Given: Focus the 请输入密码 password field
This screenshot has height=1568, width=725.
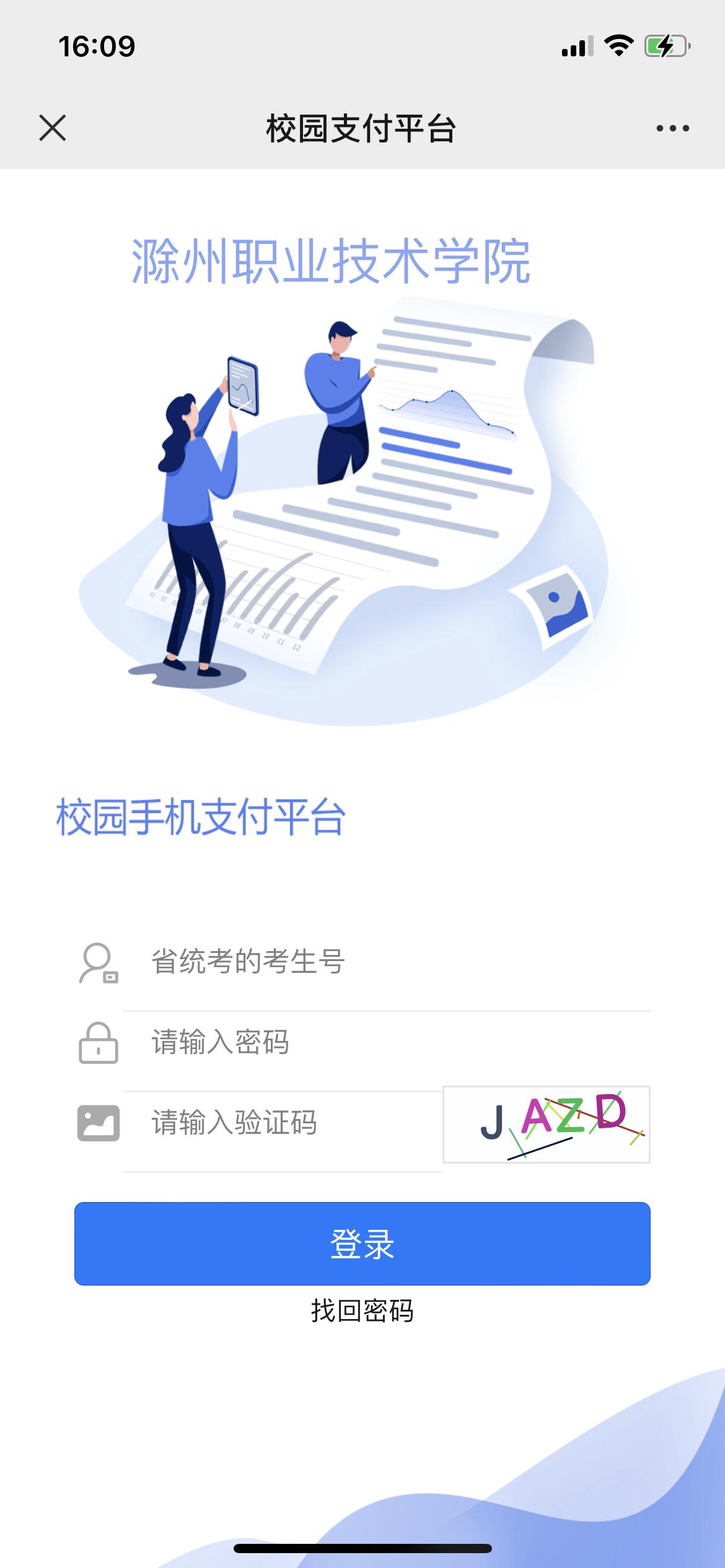Looking at the screenshot, I should click(384, 1042).
